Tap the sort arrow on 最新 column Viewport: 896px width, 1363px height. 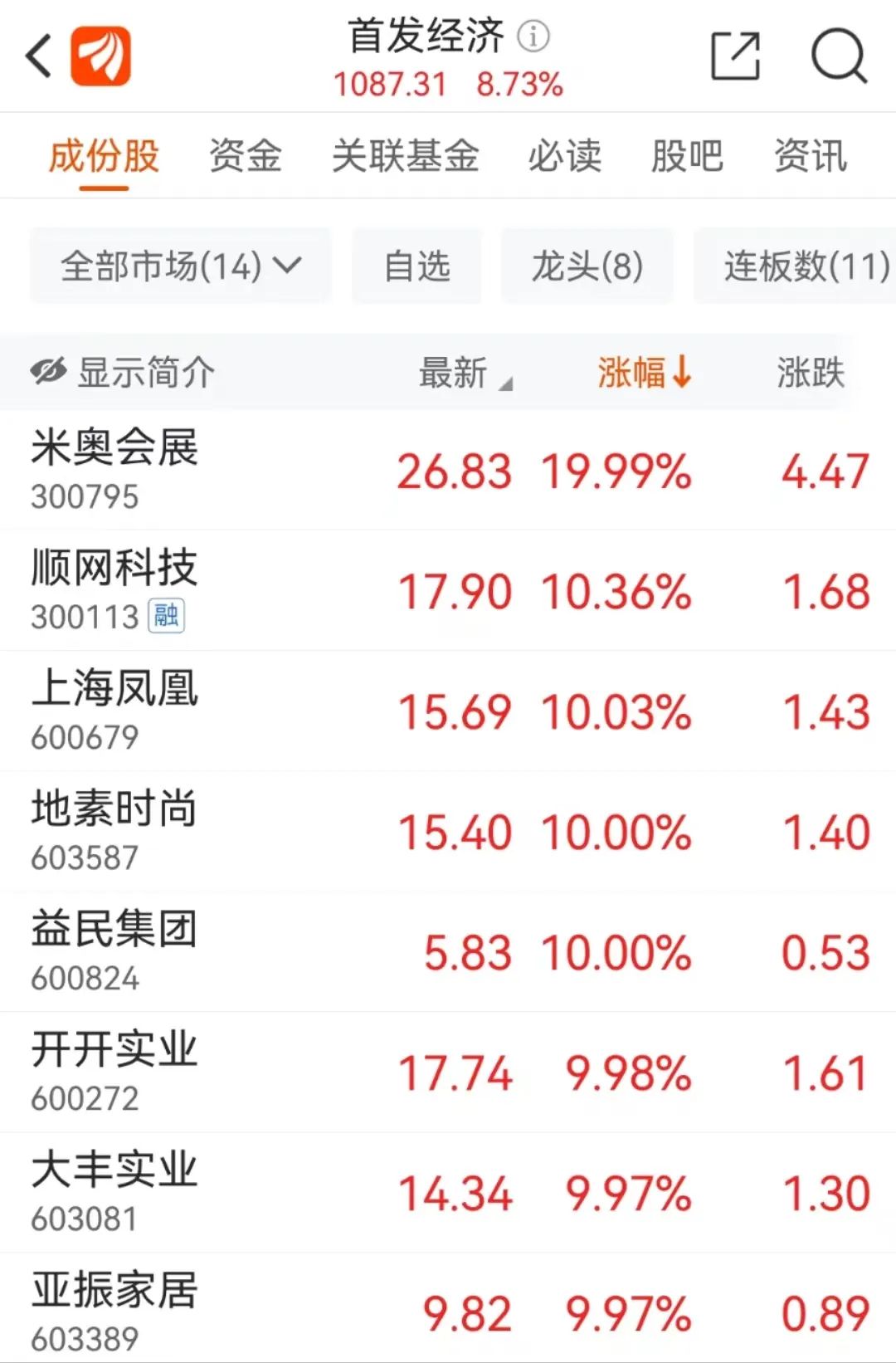507,384
